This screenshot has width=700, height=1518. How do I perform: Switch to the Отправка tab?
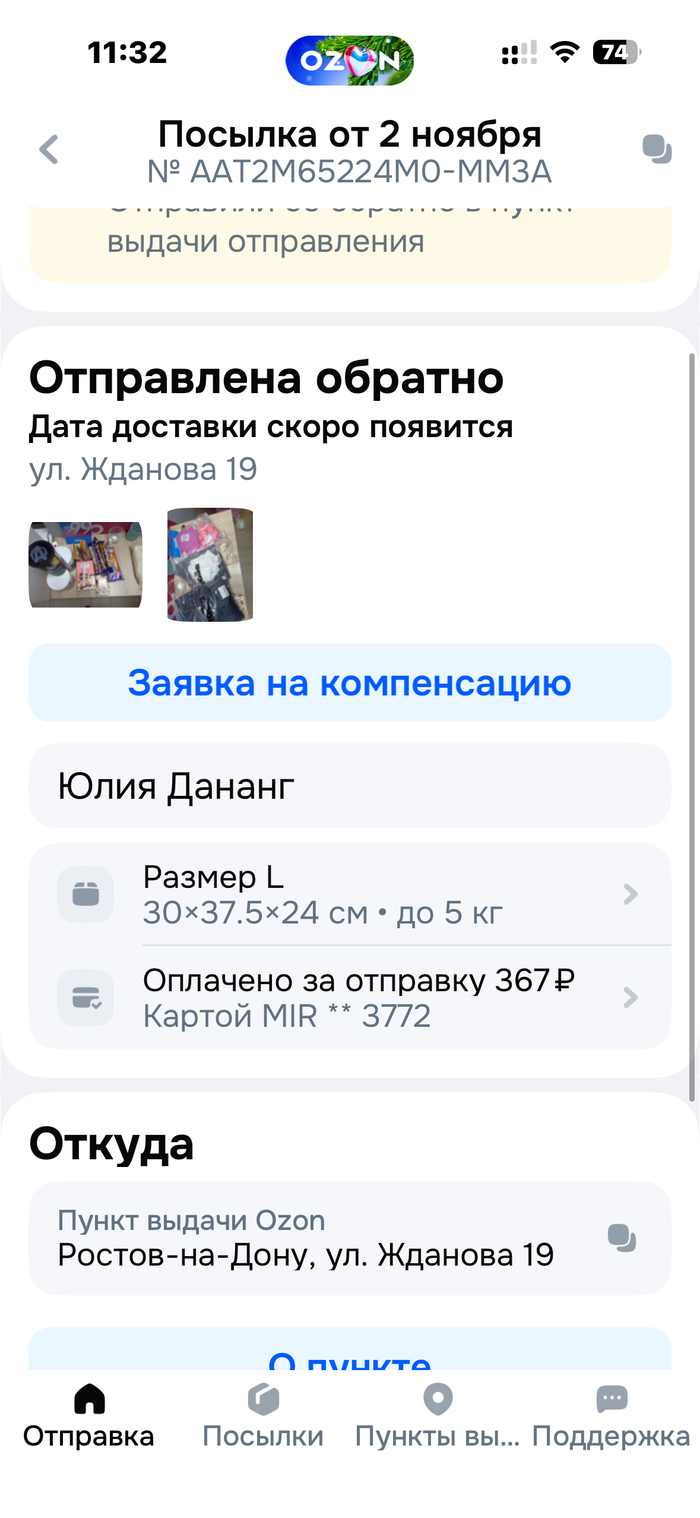click(x=89, y=1416)
